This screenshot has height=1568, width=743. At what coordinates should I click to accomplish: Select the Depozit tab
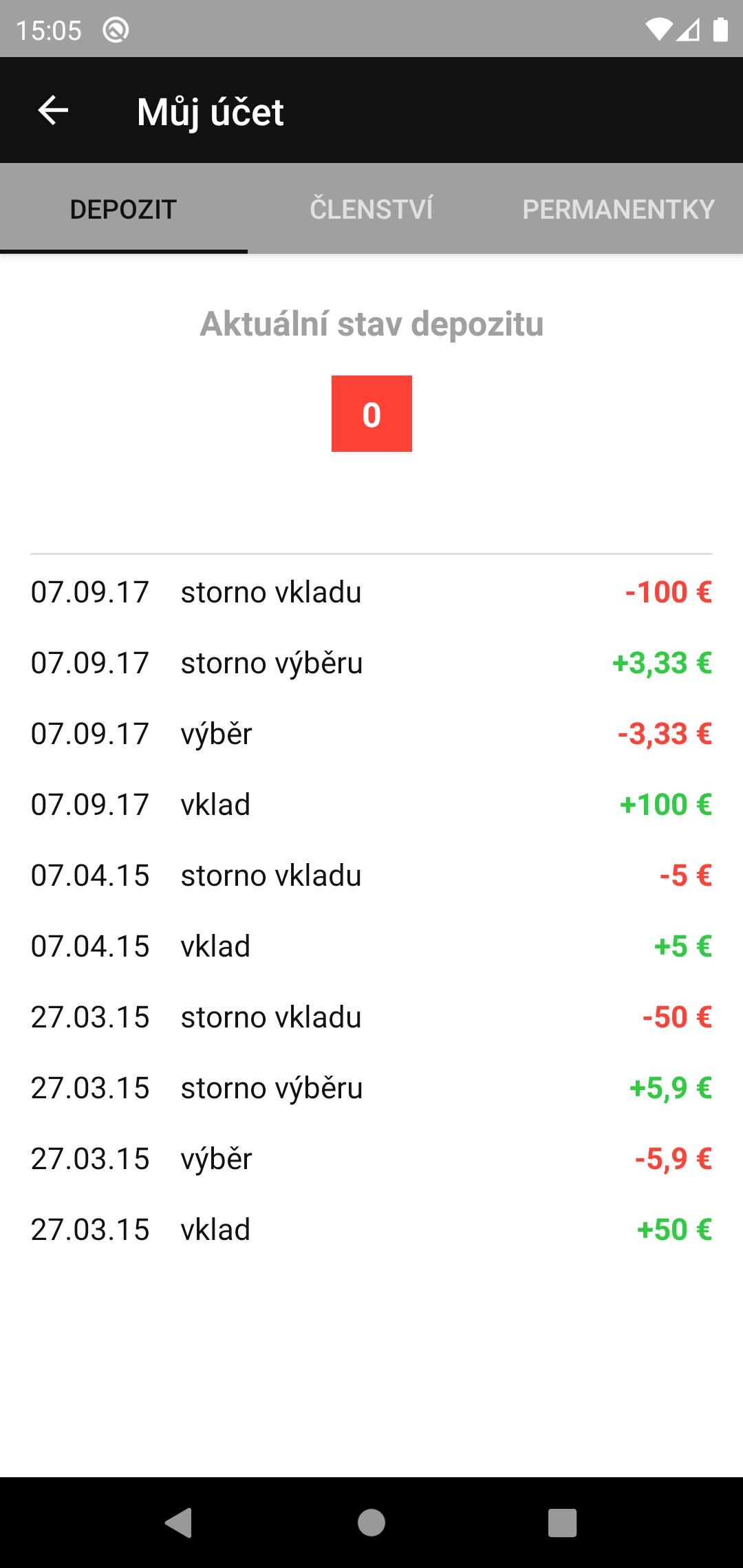coord(124,209)
